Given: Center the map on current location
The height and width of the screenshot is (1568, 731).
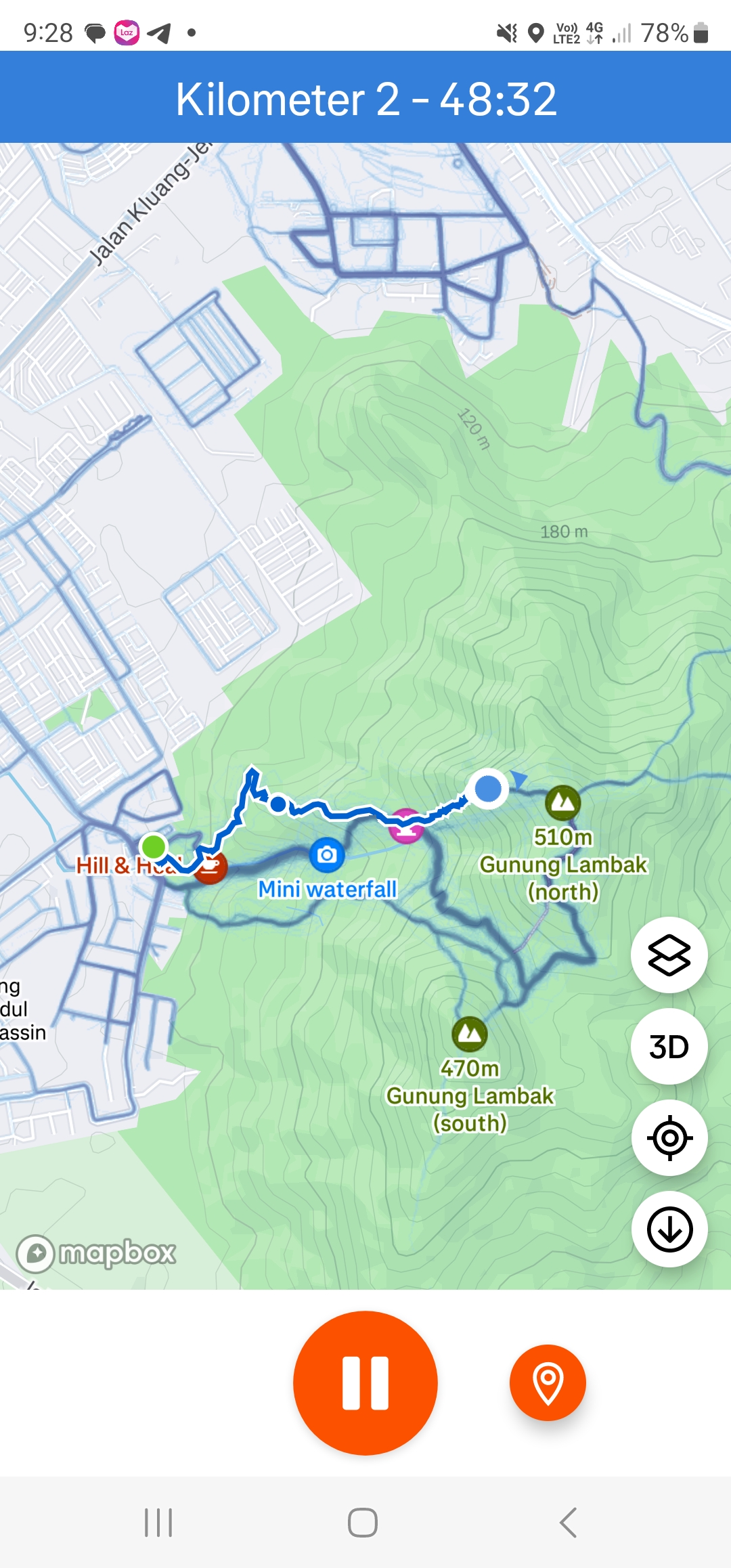Looking at the screenshot, I should (669, 1138).
